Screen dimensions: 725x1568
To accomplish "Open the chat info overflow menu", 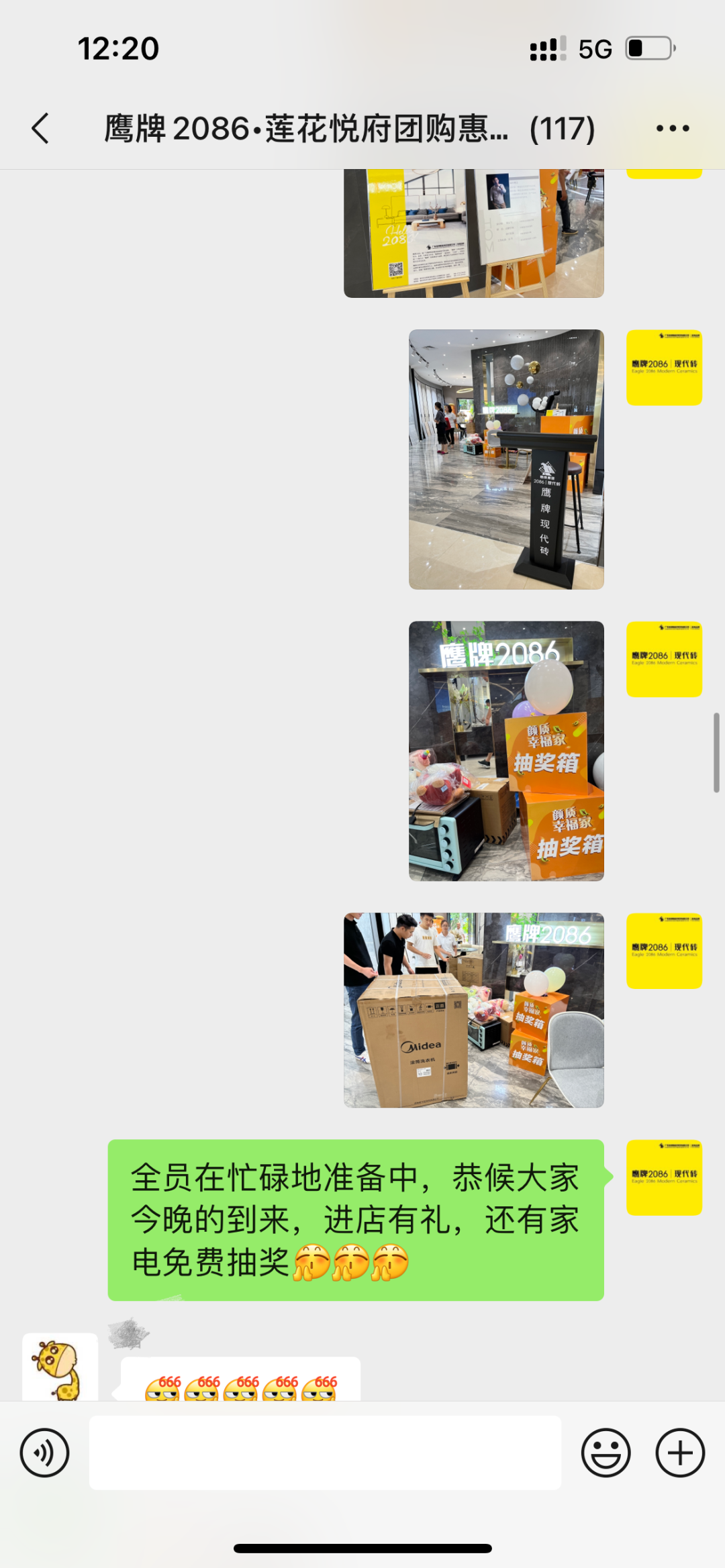I will point(672,128).
